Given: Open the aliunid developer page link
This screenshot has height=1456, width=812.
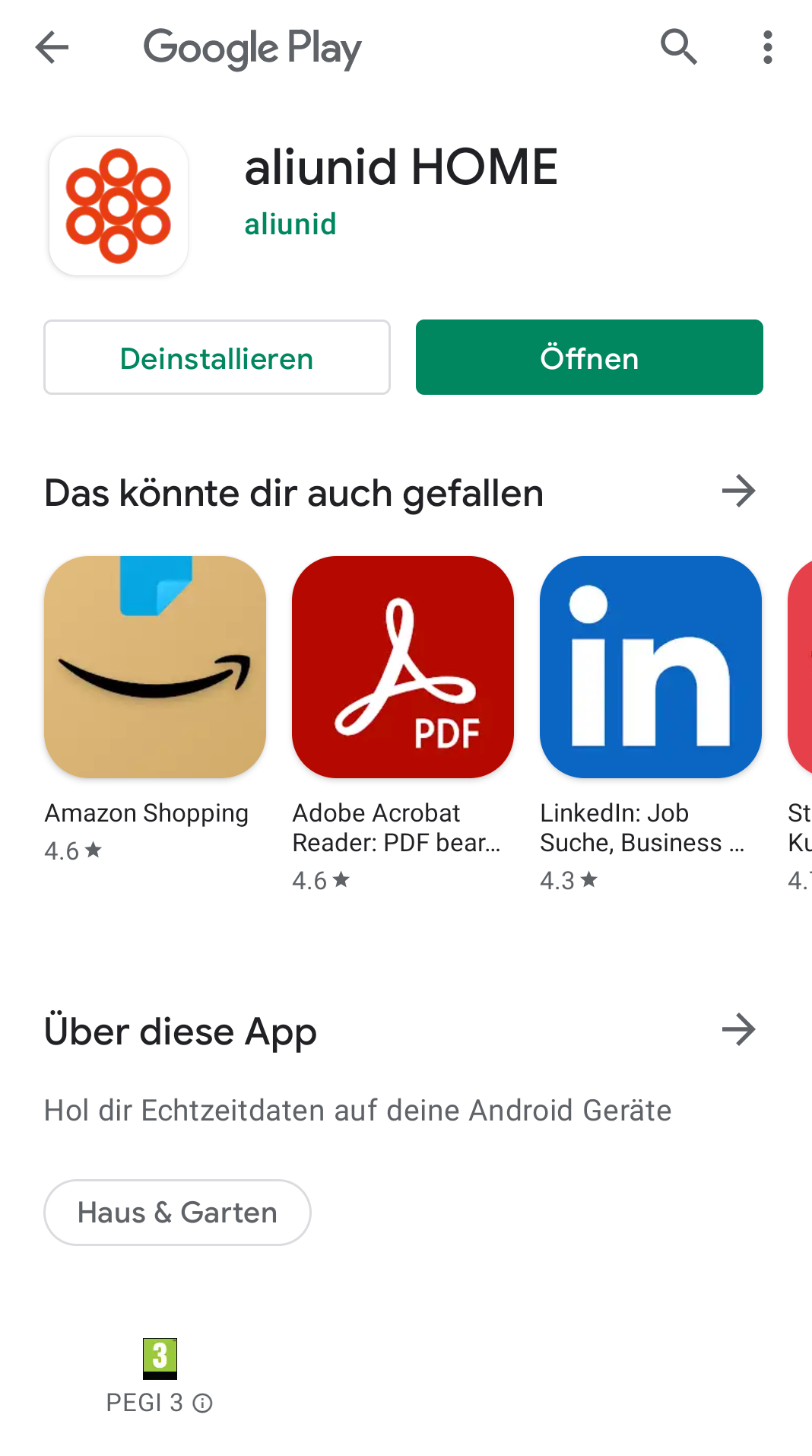Looking at the screenshot, I should click(x=290, y=224).
